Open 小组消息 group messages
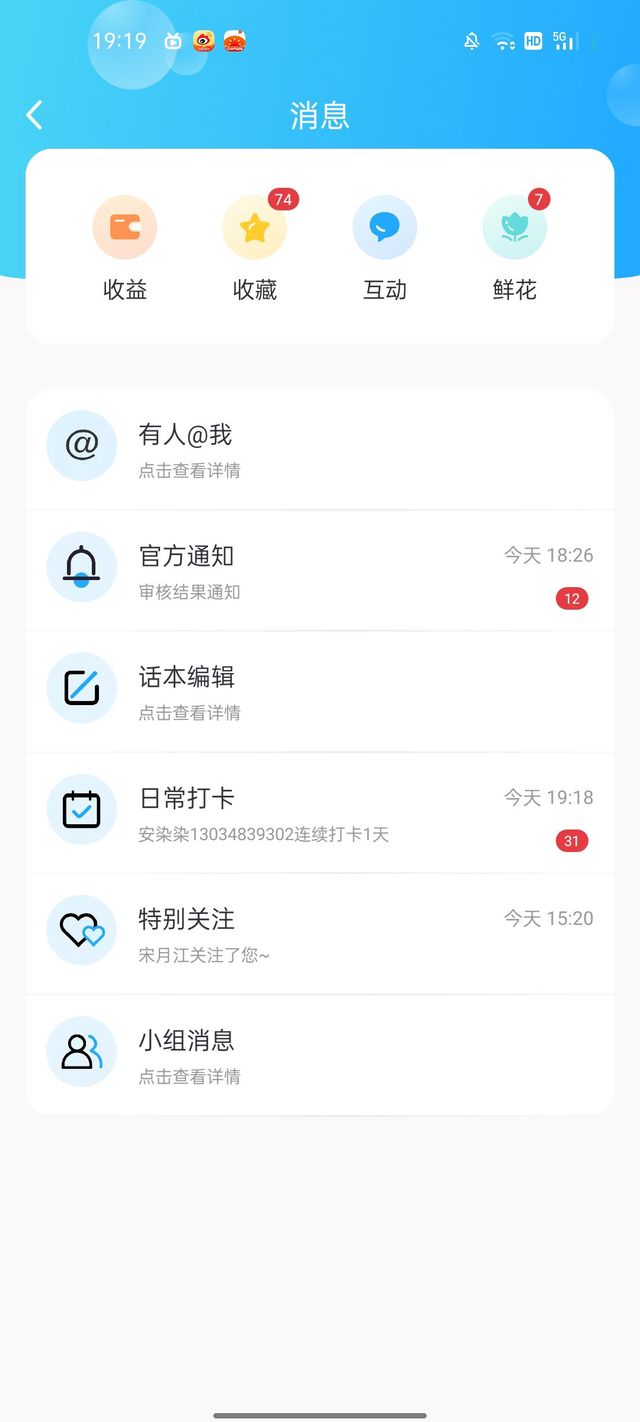The height and width of the screenshot is (1422, 640). (320, 1055)
